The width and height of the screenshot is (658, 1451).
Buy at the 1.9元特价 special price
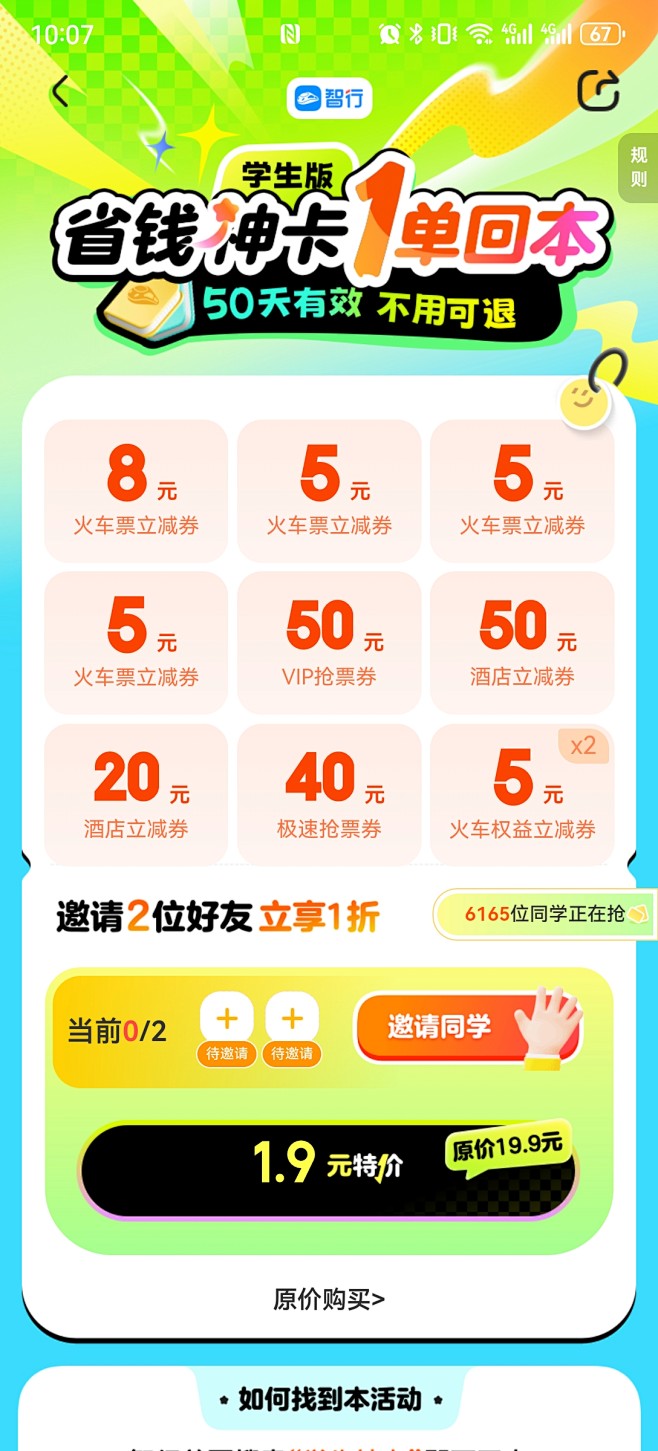pyautogui.click(x=329, y=1169)
